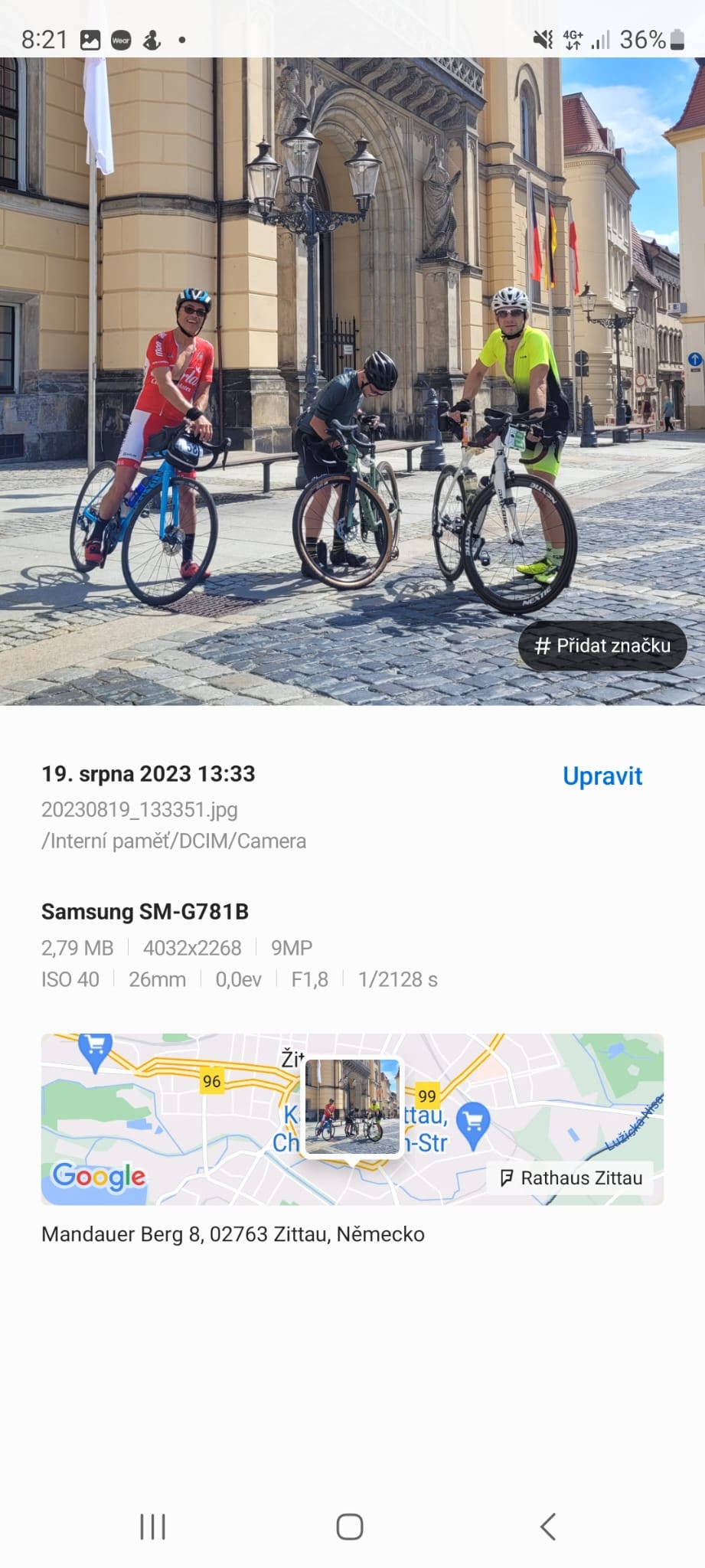This screenshot has height=1568, width=705.
Task: Tap Přidat značku to add a tag
Action: pos(602,645)
